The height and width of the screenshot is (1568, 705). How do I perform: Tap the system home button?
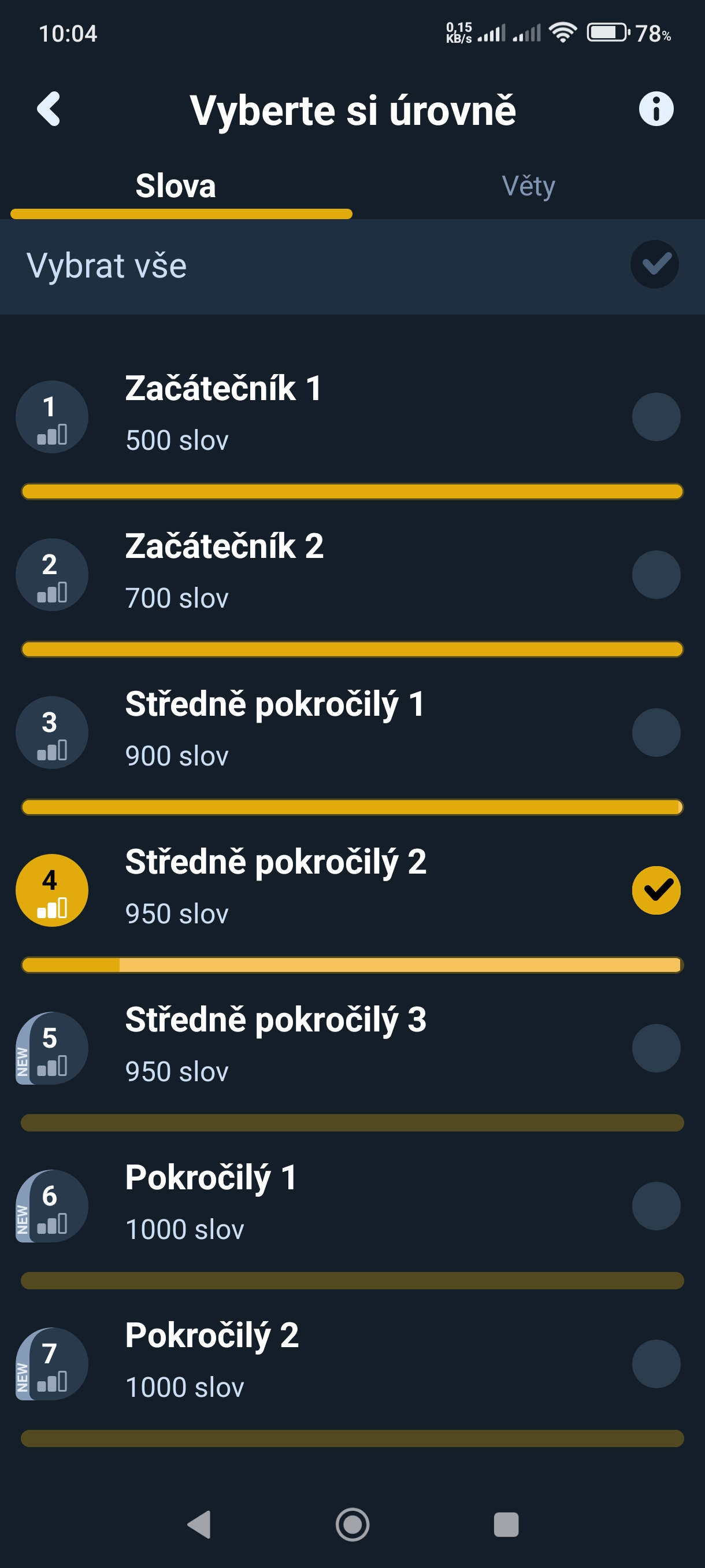[x=352, y=1524]
